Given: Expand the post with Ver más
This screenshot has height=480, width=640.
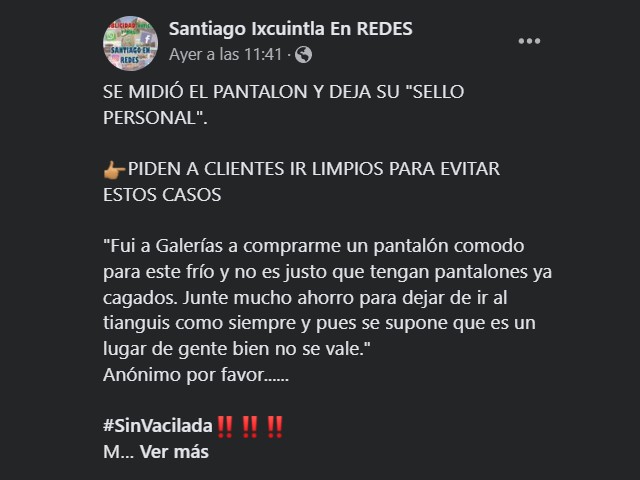Looking at the screenshot, I should point(175,451).
